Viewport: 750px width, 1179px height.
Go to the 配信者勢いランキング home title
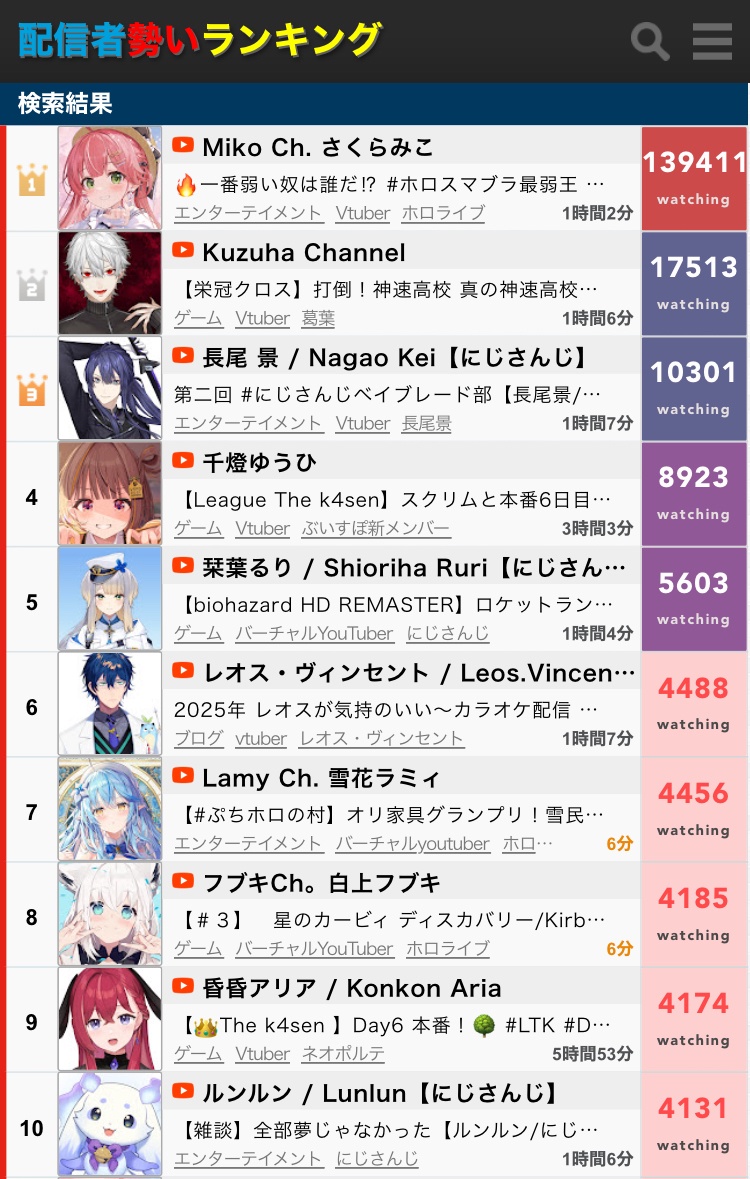tap(200, 40)
